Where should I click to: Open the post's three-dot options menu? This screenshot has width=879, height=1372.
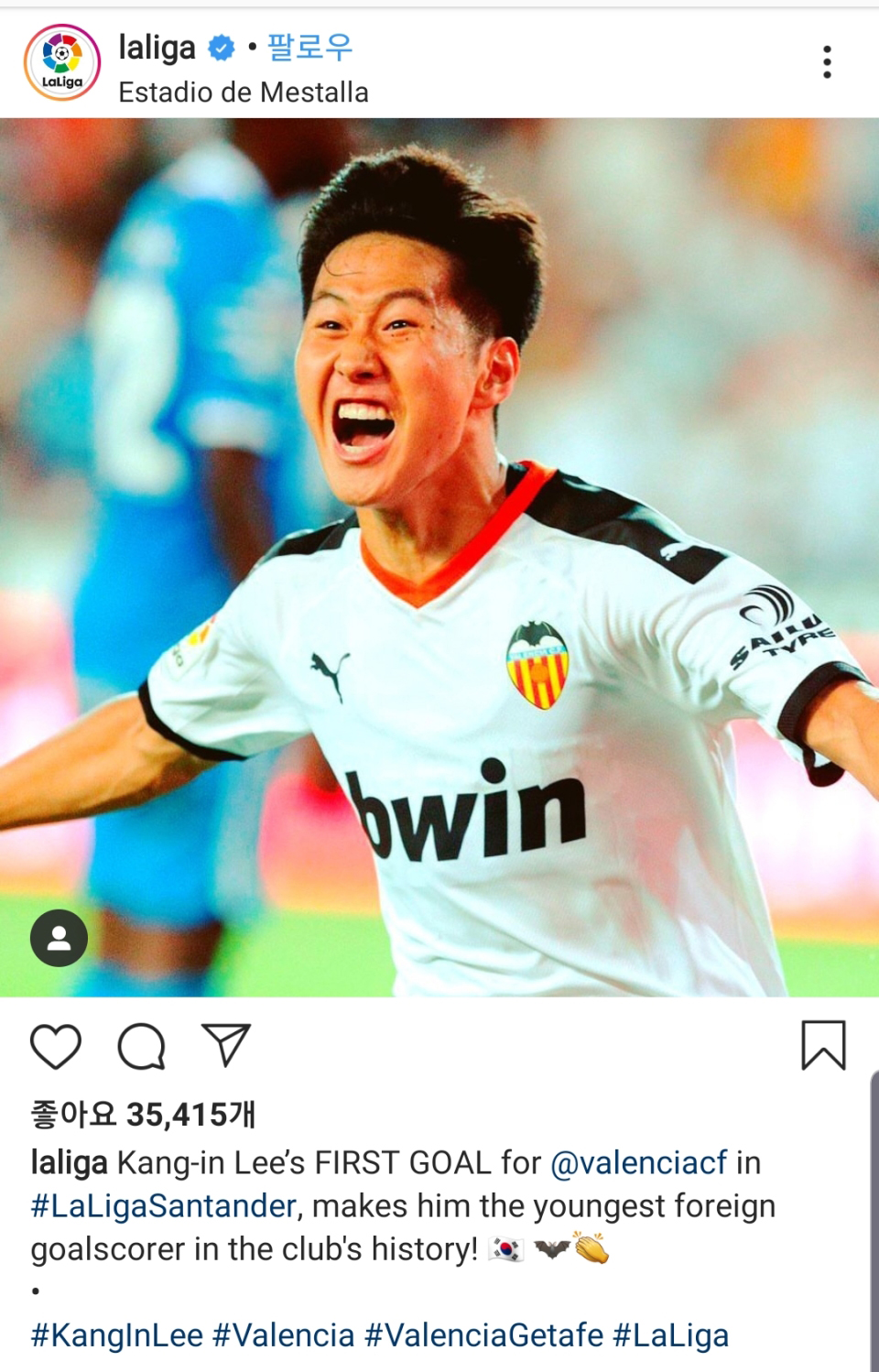(x=827, y=62)
